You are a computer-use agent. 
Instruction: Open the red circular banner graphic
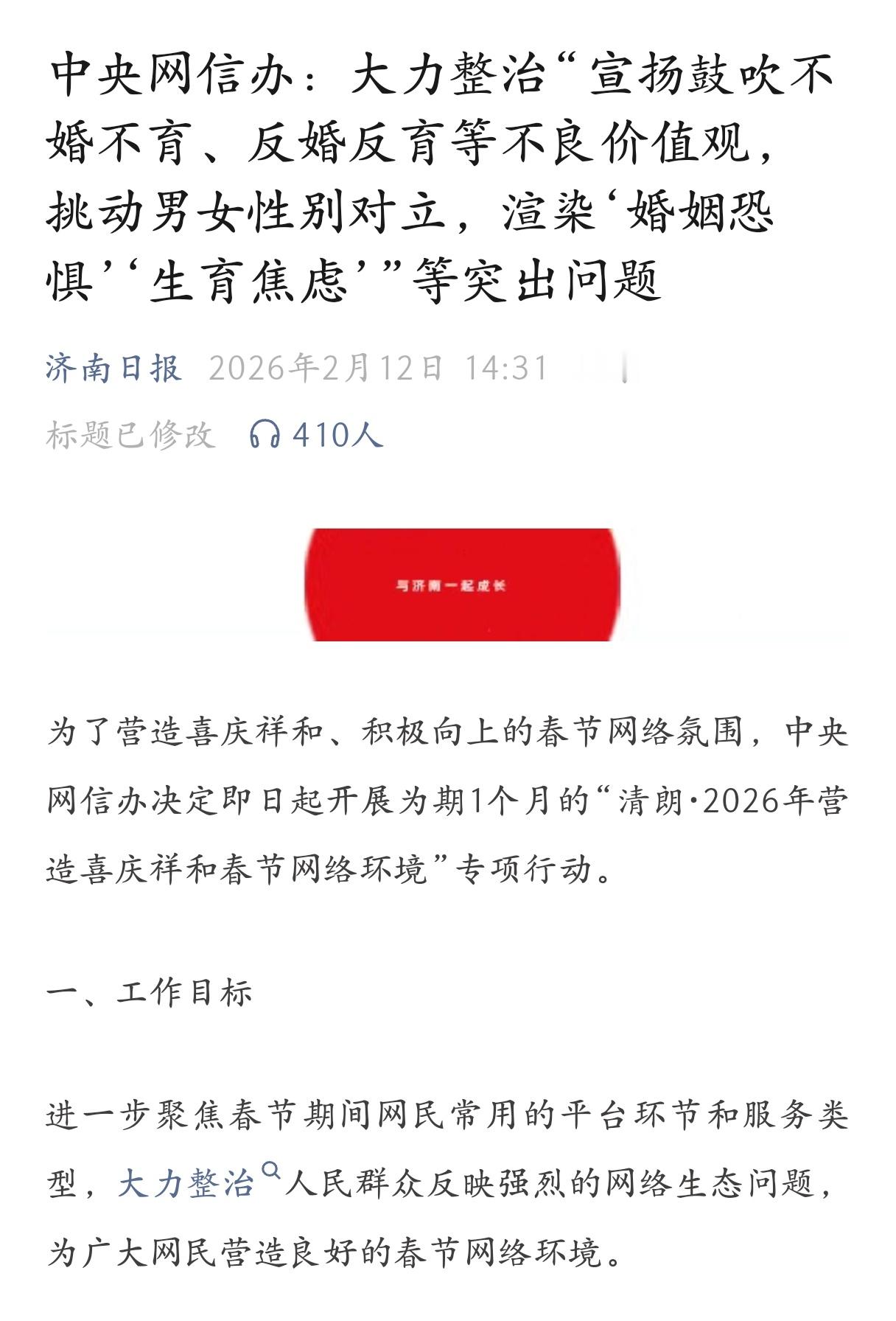tap(462, 585)
